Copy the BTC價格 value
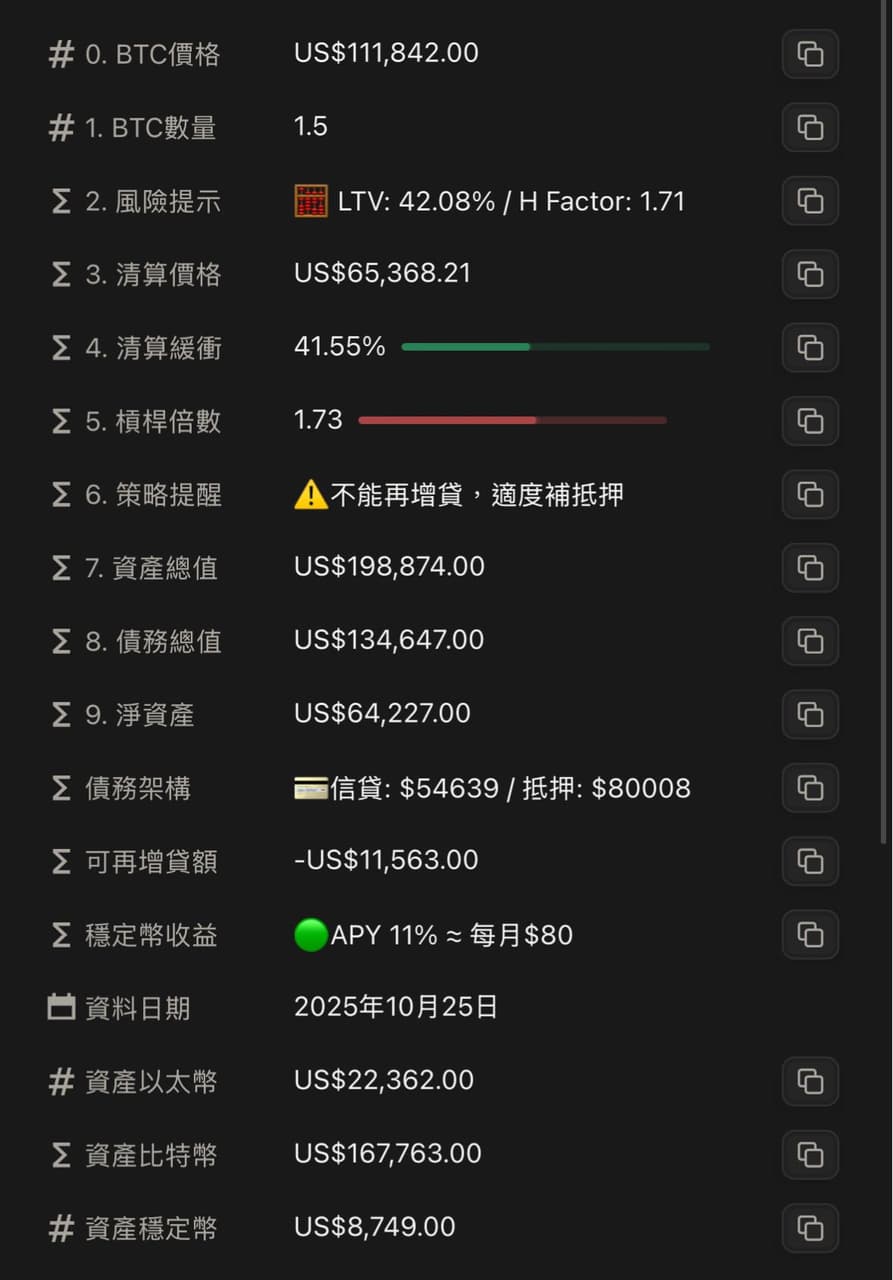 [810, 54]
